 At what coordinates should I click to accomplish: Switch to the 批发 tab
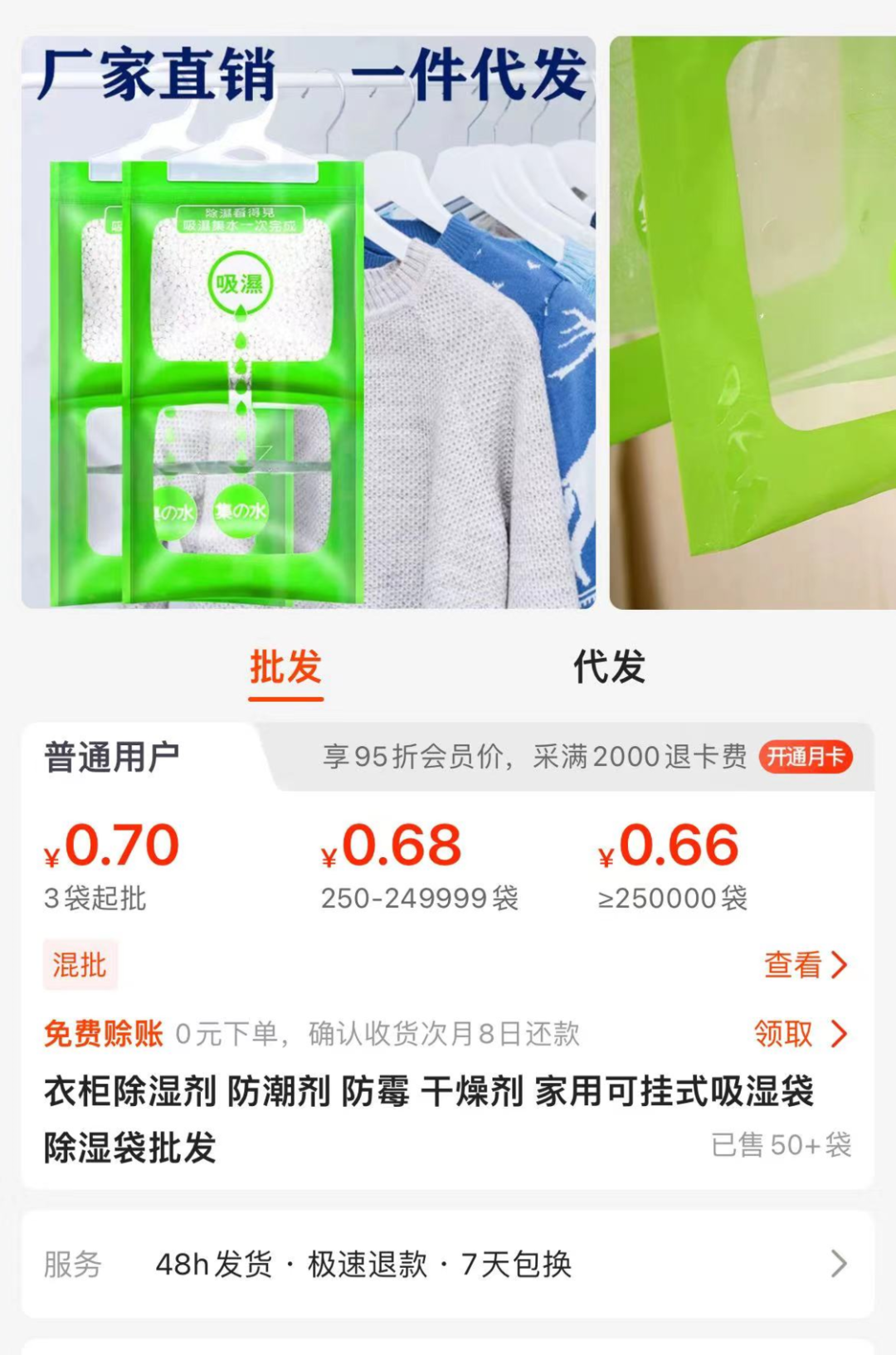point(285,668)
